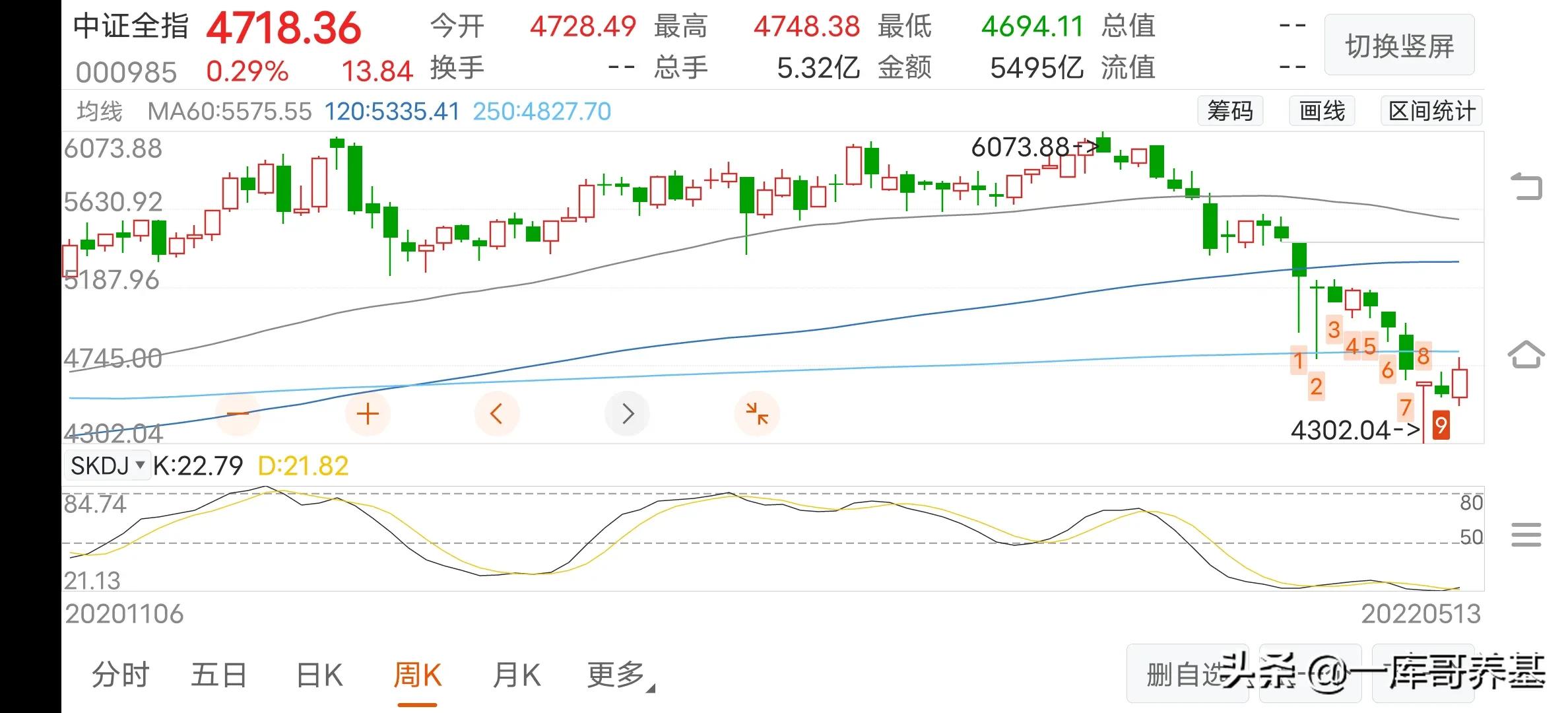This screenshot has width=1568, height=713.
Task: Open the 筹码 chip distribution view
Action: (1229, 111)
